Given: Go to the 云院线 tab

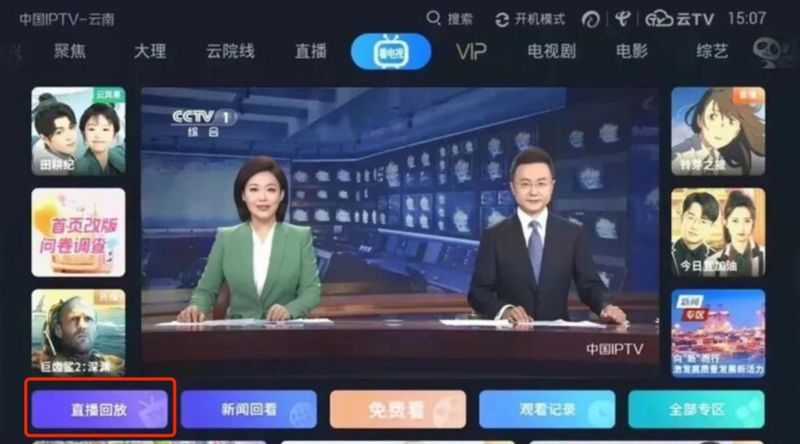Looking at the screenshot, I should (x=231, y=52).
